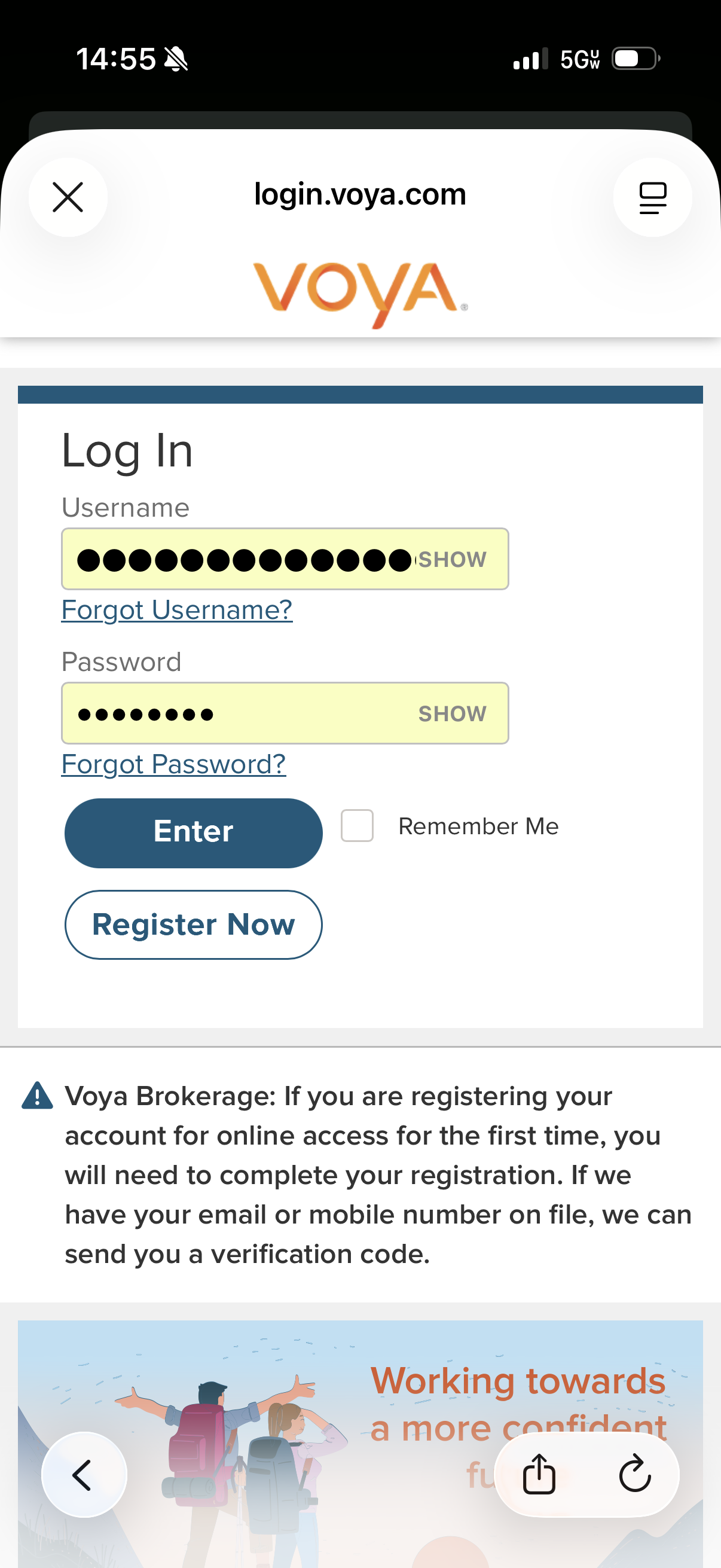Reload the login page

pos(634,1474)
